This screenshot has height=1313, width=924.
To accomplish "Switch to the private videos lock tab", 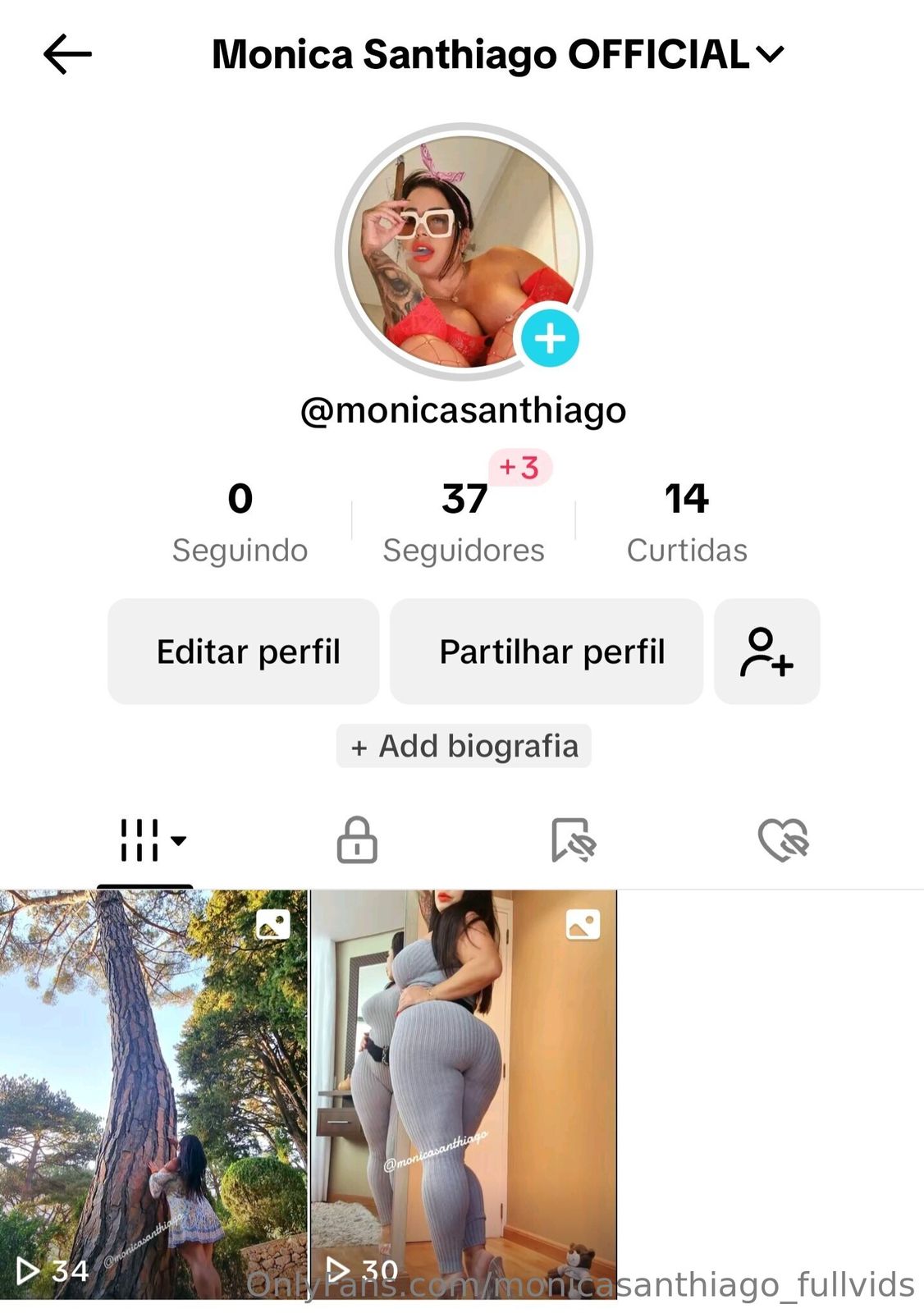I will click(357, 840).
